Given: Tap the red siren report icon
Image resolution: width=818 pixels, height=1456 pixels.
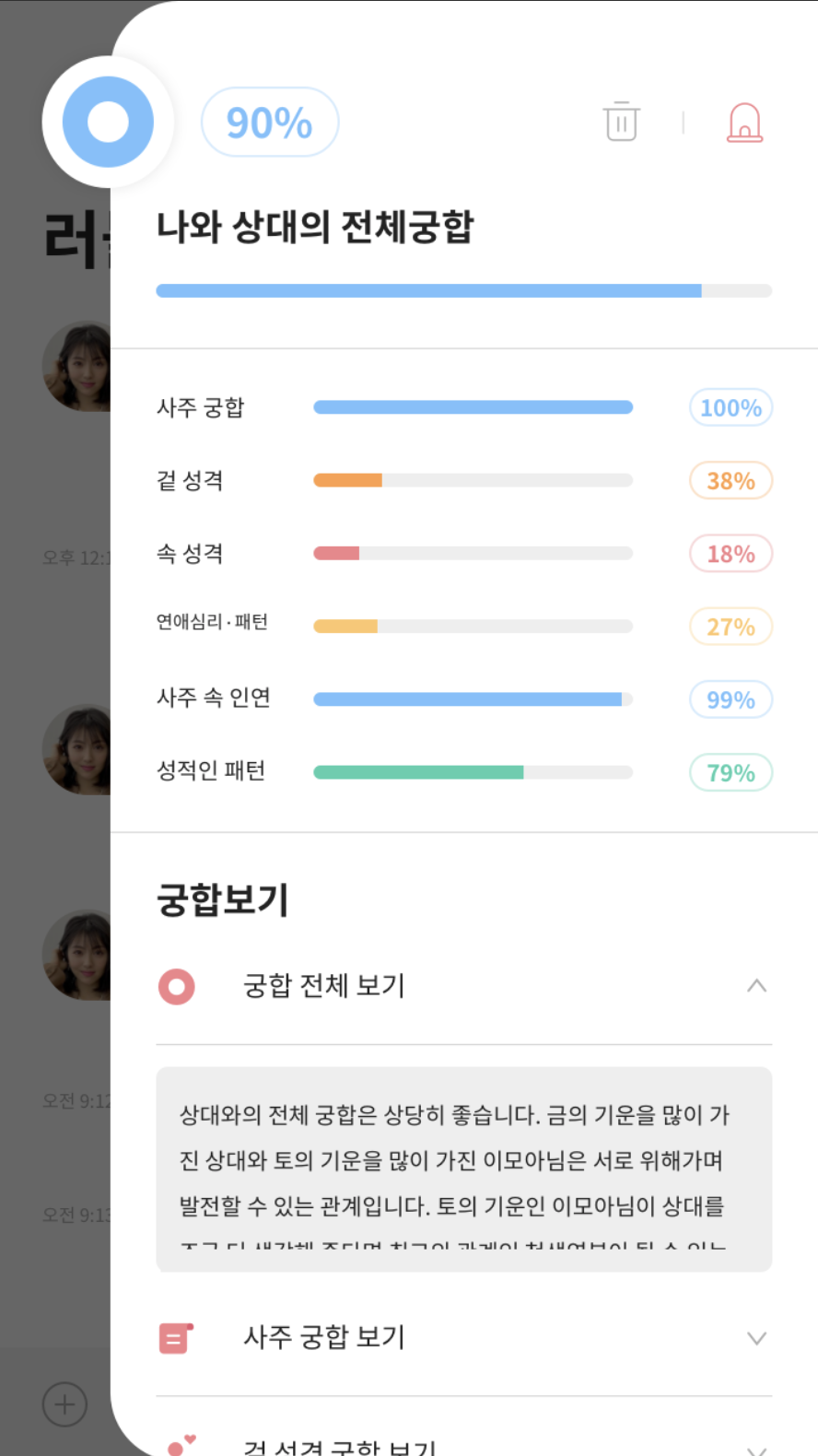Looking at the screenshot, I should click(x=744, y=123).
